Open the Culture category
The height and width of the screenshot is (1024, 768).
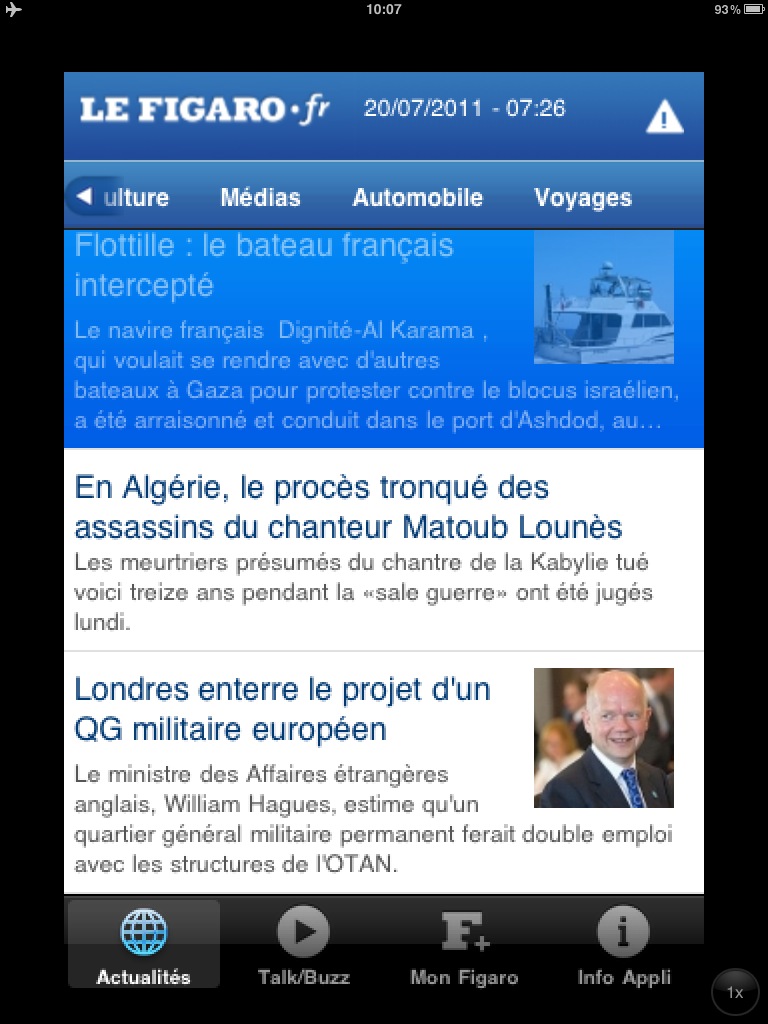pyautogui.click(x=137, y=198)
